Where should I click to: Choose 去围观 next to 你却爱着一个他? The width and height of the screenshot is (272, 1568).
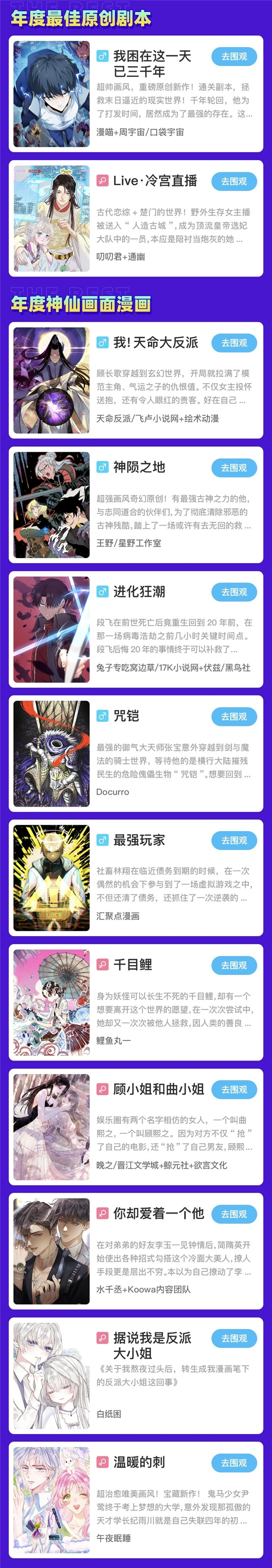pyautogui.click(x=234, y=1214)
